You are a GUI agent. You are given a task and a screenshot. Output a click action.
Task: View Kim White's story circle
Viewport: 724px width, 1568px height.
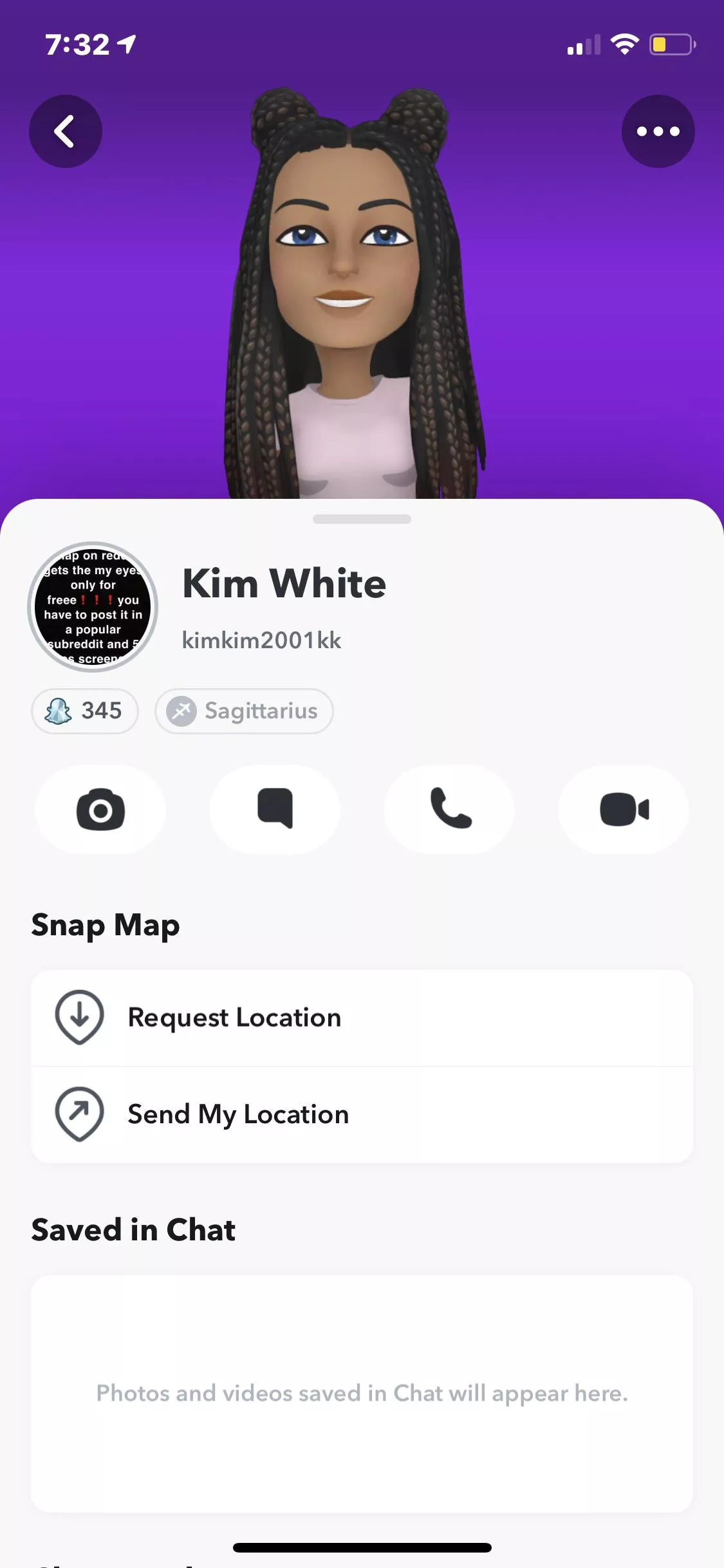click(x=93, y=607)
